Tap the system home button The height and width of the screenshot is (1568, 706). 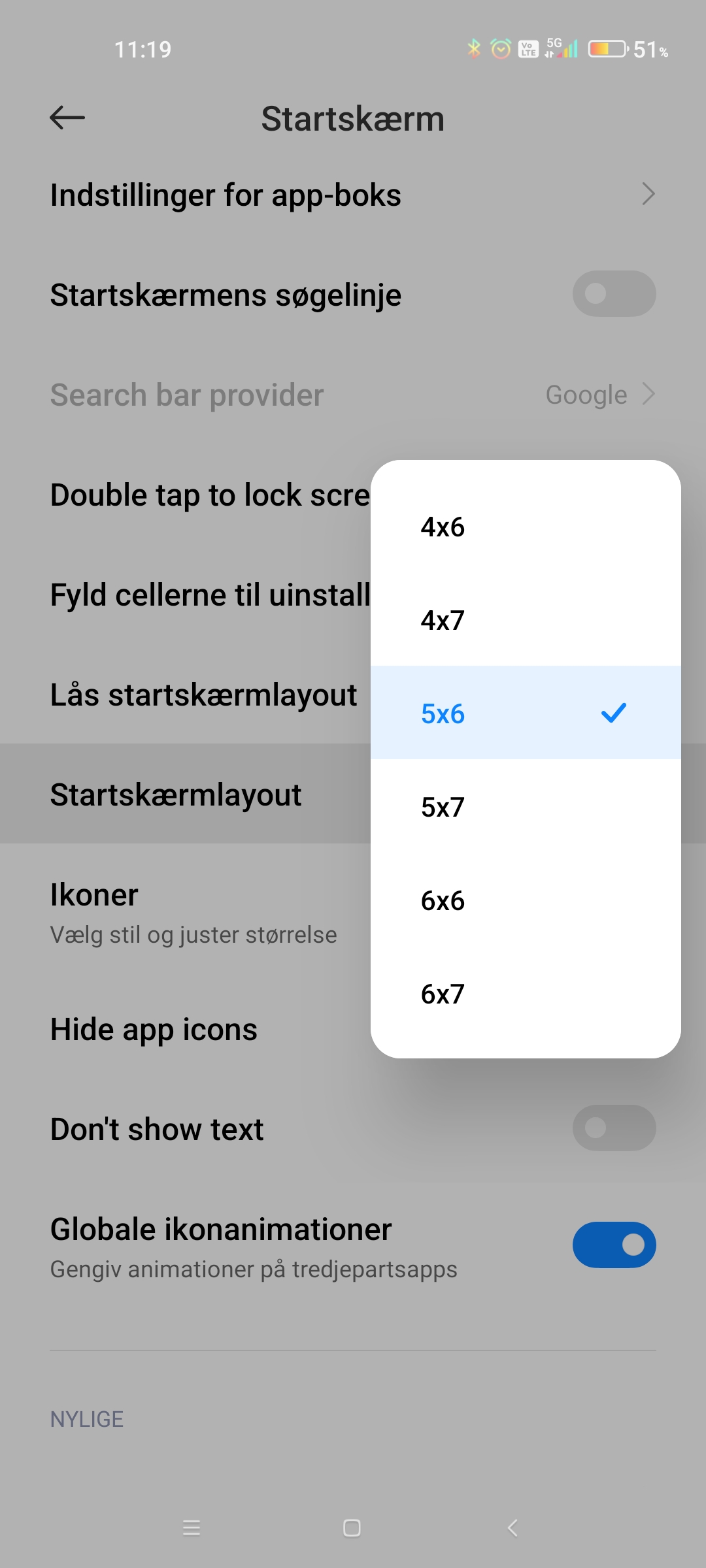[x=352, y=1527]
